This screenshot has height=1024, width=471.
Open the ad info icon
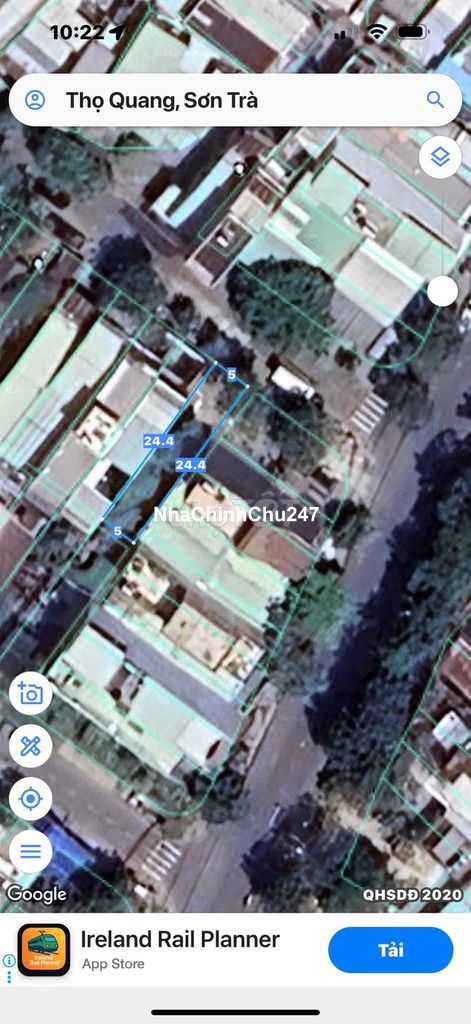pyautogui.click(x=9, y=961)
